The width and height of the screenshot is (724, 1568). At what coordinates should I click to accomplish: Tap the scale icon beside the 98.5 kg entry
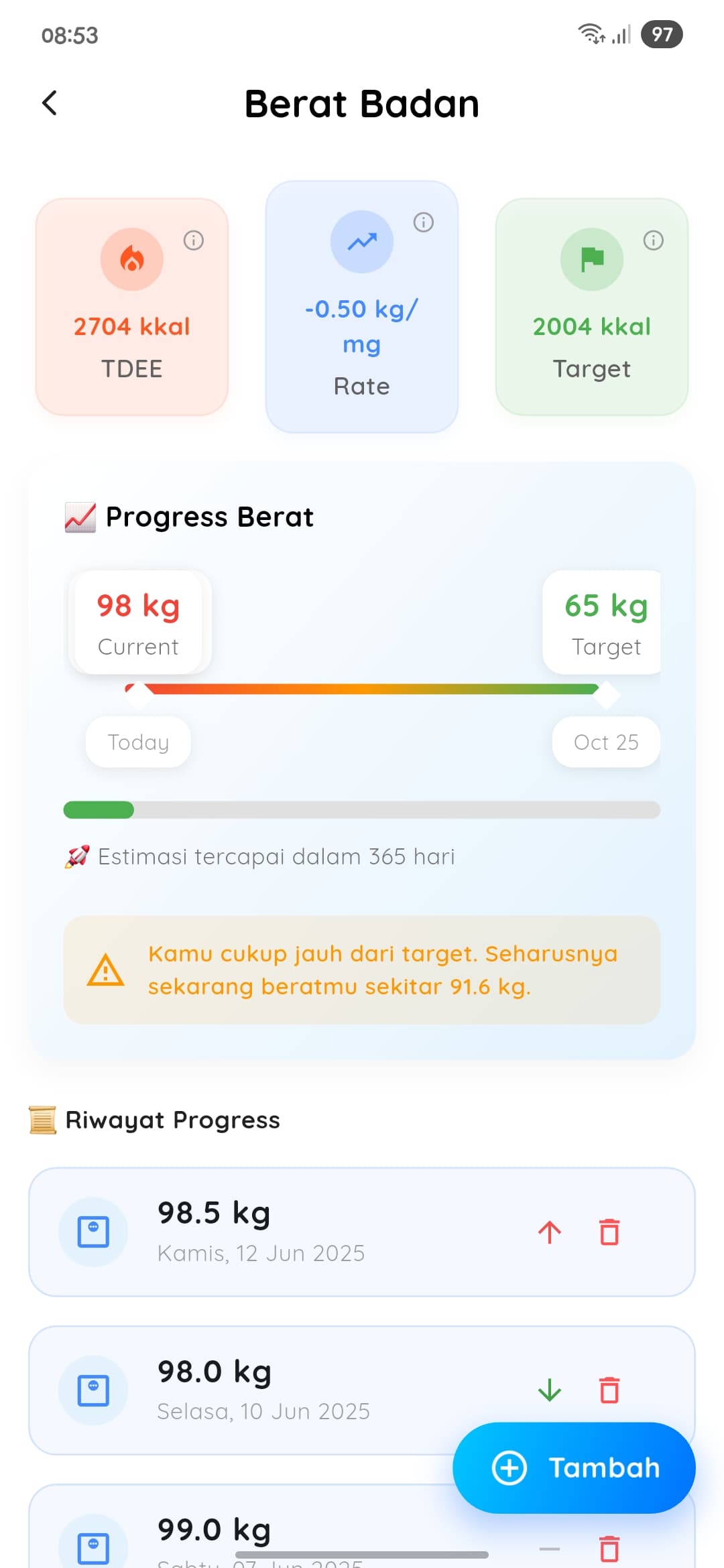94,1232
